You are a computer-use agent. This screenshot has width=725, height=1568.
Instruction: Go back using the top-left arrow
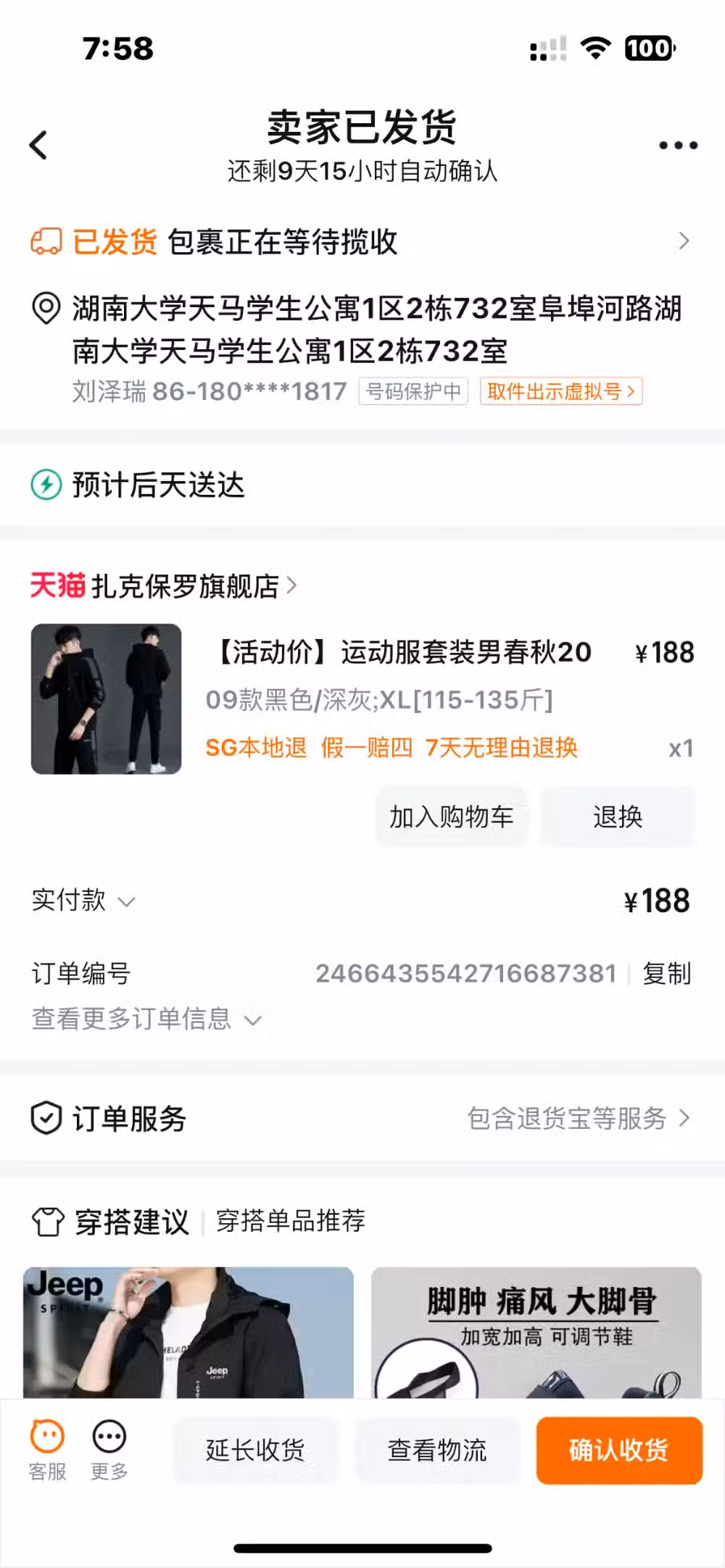(x=38, y=145)
